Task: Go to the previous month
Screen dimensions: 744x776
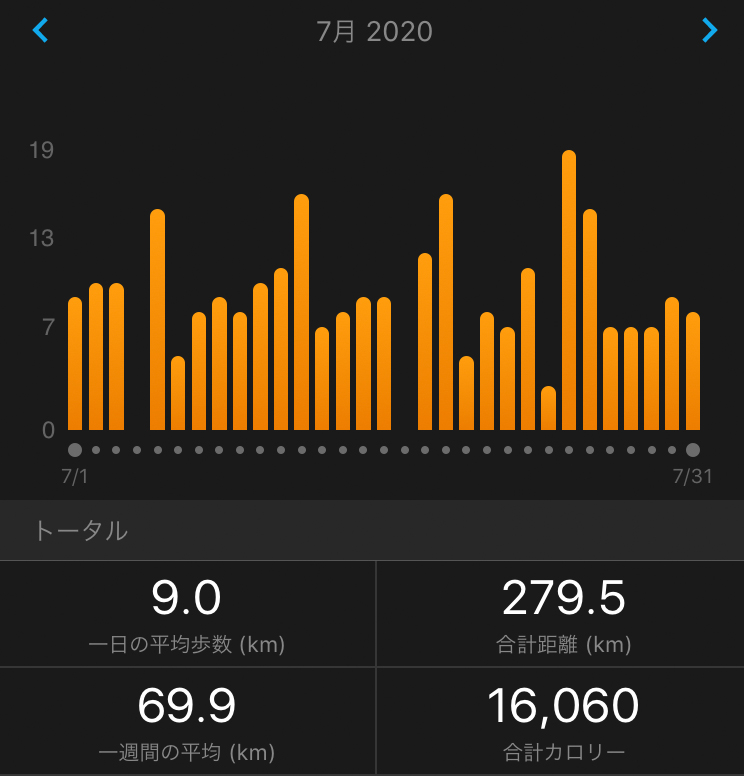Action: point(40,31)
